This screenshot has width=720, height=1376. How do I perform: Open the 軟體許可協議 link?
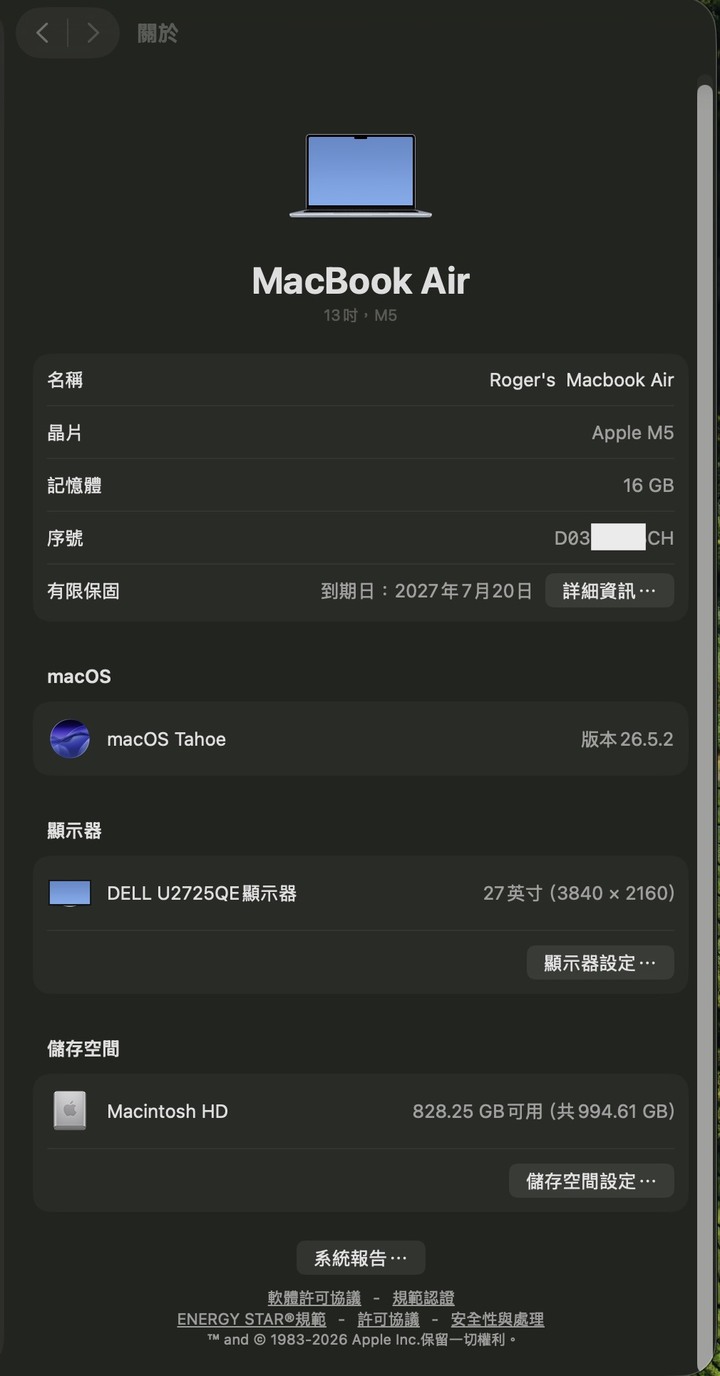point(314,1298)
